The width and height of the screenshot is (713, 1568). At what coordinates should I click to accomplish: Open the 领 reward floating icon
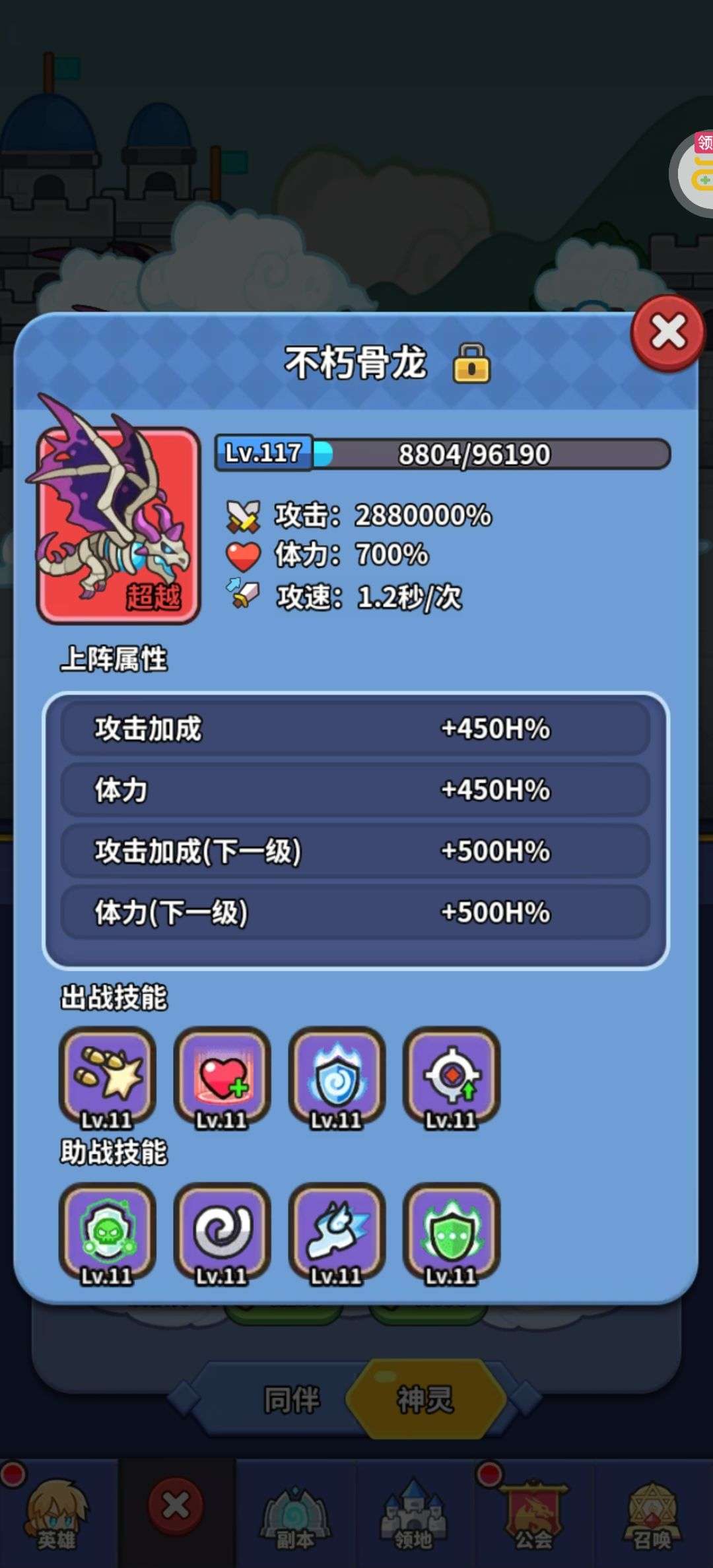(x=693, y=173)
